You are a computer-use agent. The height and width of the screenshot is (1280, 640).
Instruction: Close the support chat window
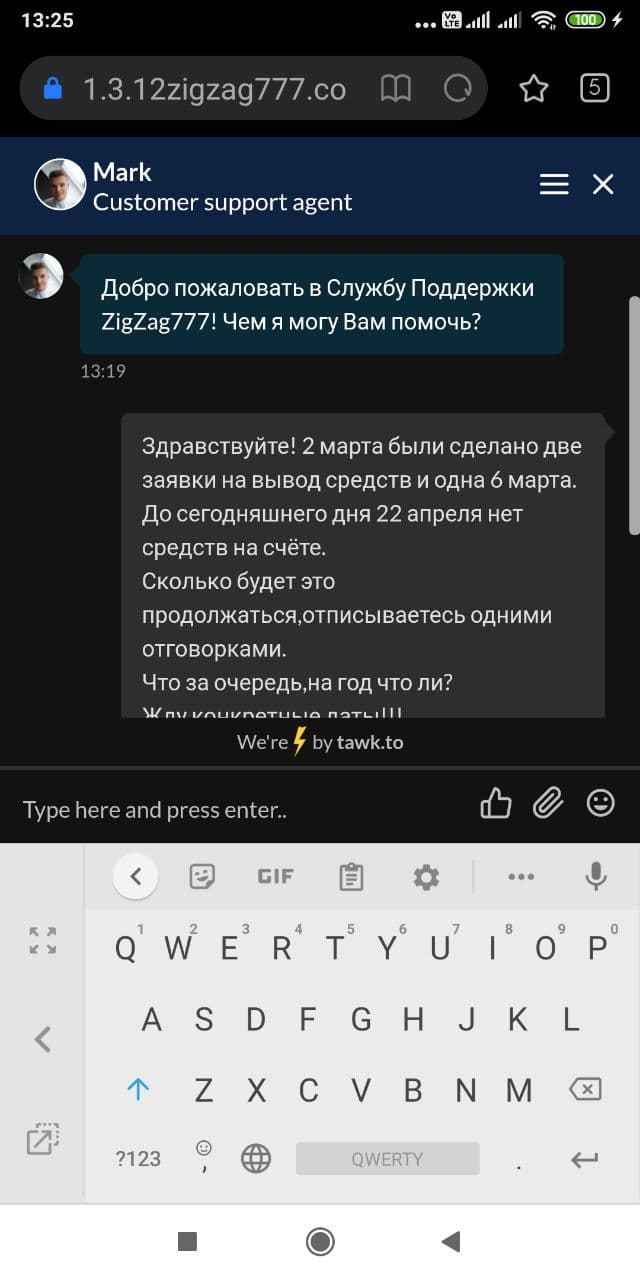603,185
